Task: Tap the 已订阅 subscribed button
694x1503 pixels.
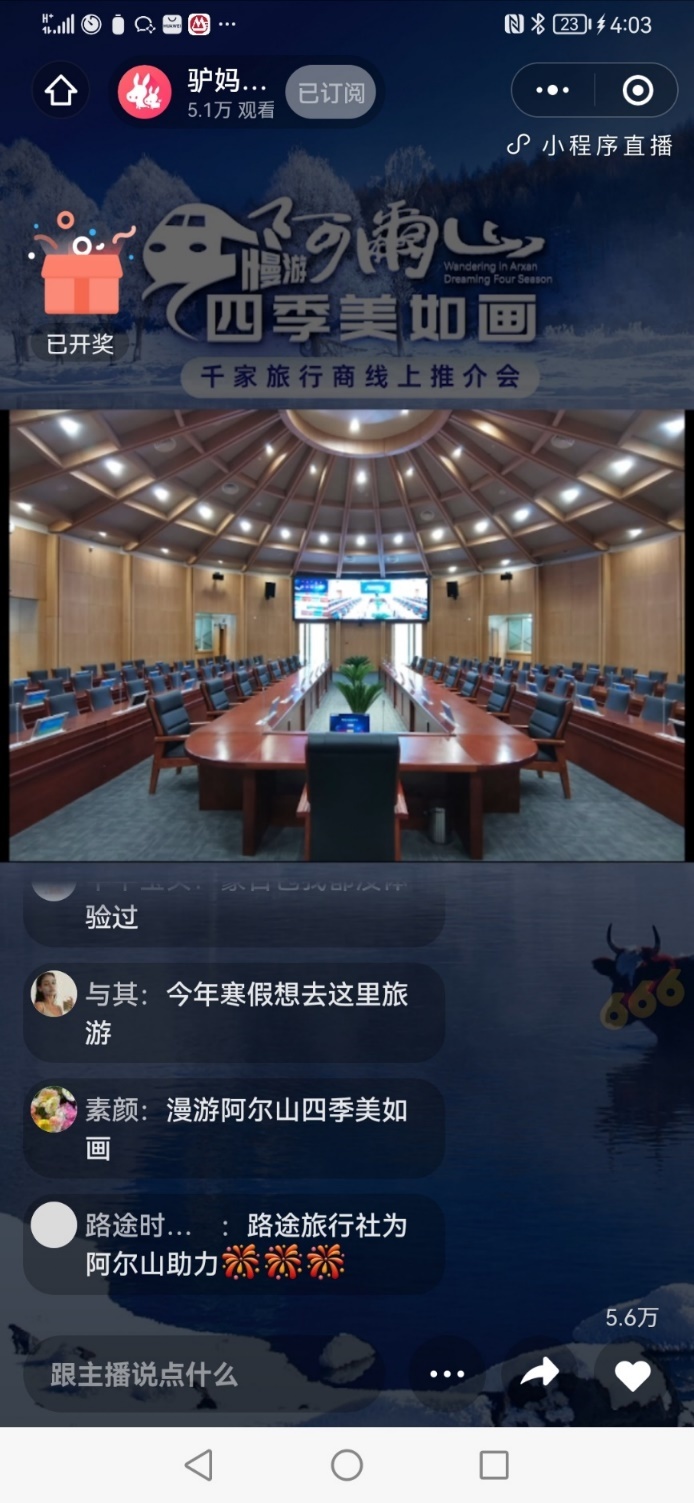Action: 331,93
